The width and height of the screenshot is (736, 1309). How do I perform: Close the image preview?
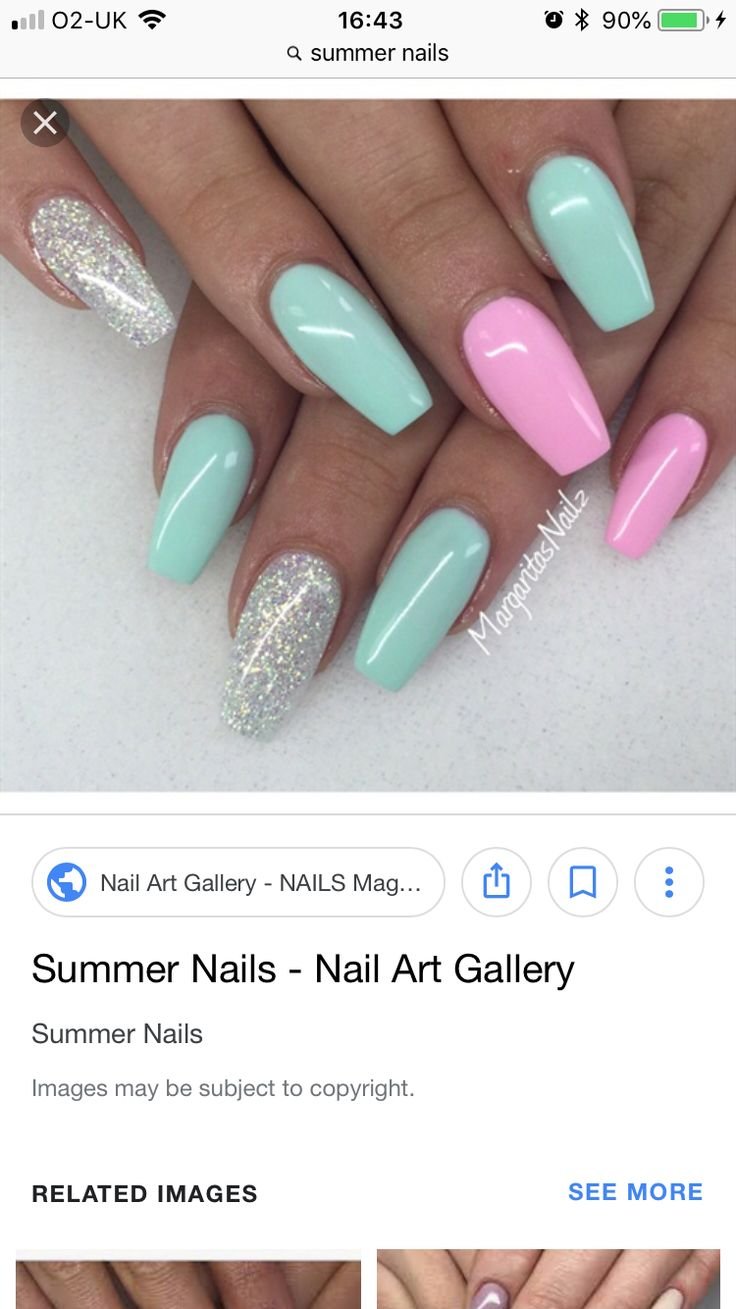(45, 123)
